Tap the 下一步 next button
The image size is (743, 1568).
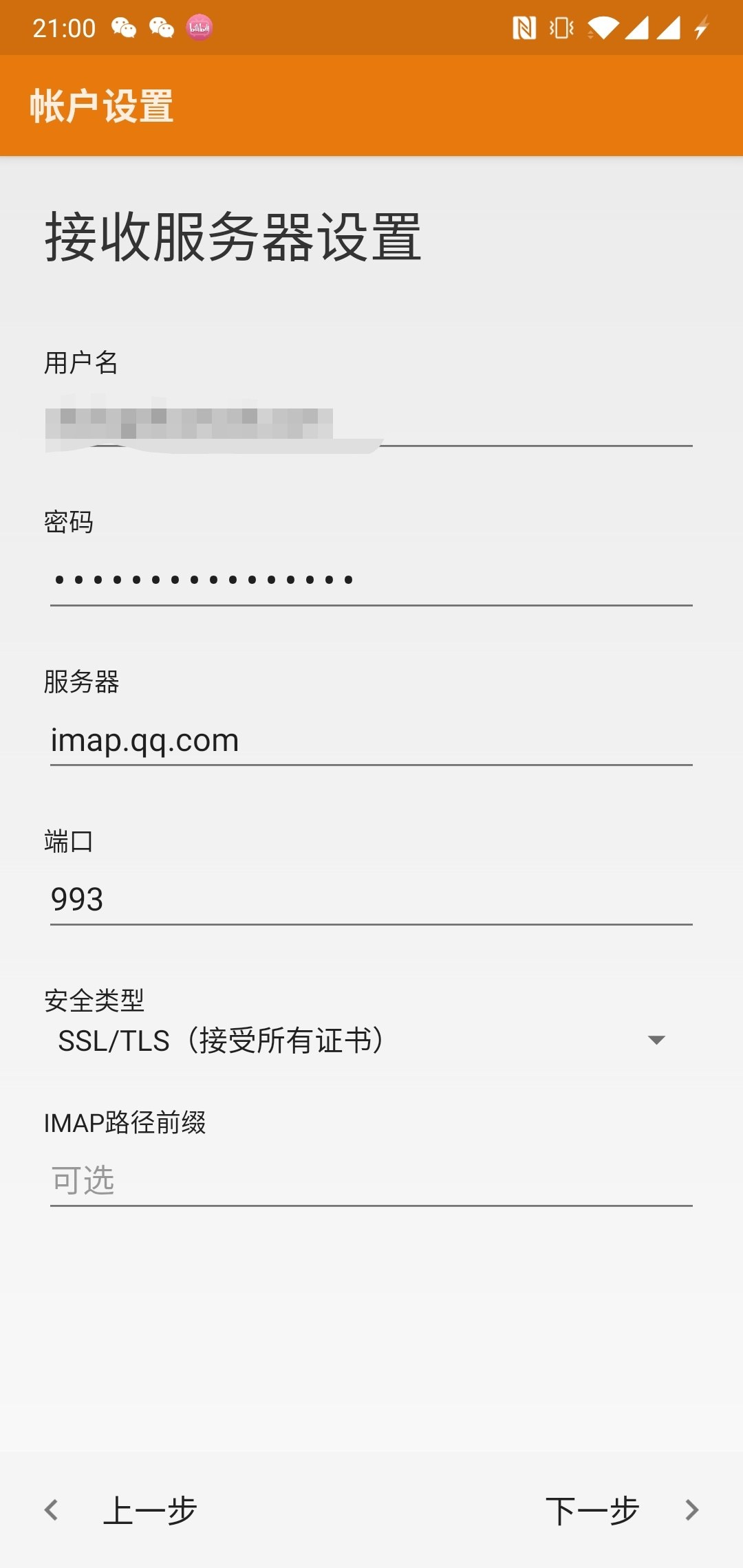tap(596, 1508)
